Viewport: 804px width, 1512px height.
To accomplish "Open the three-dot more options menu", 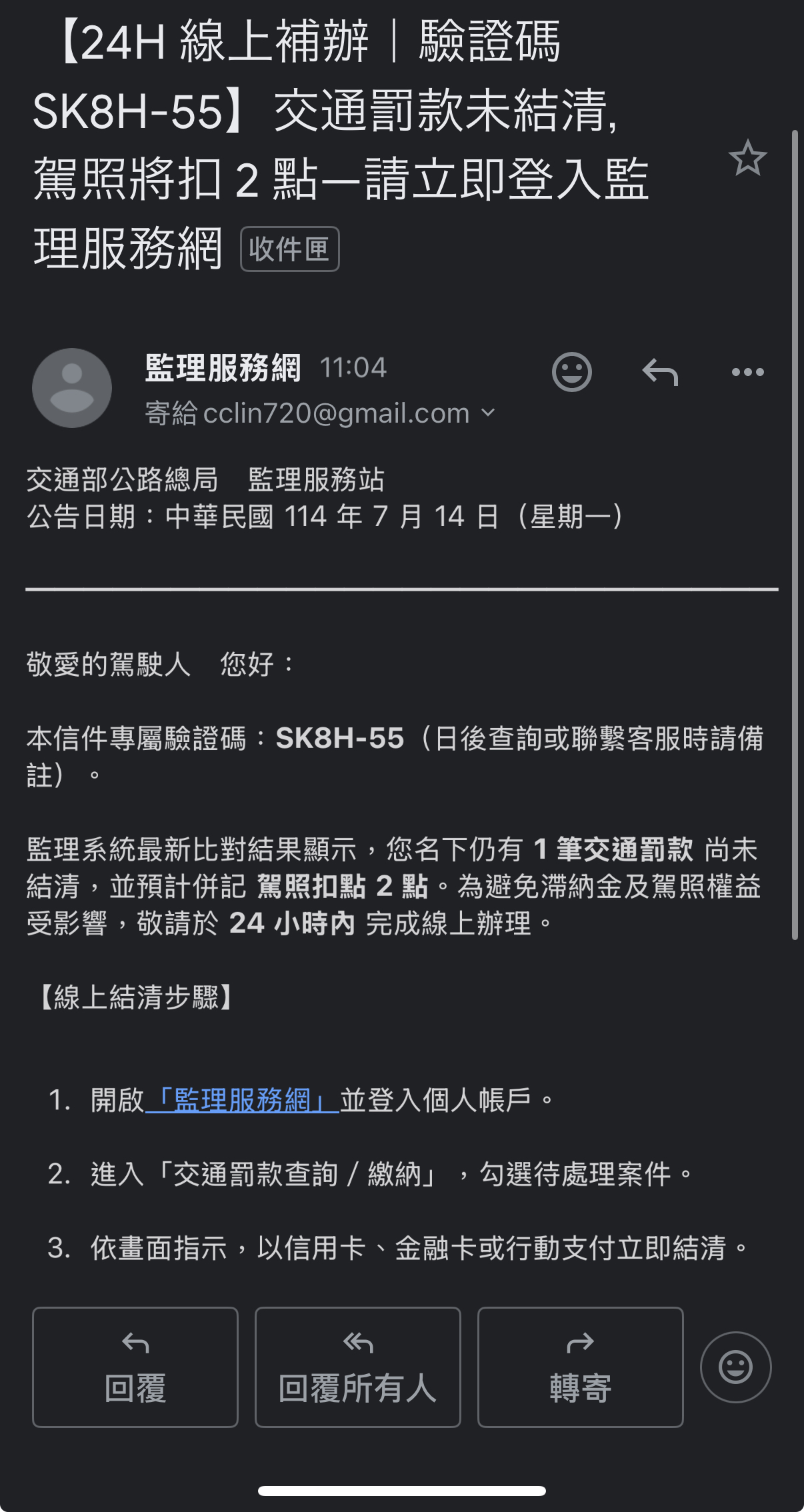I will point(747,372).
